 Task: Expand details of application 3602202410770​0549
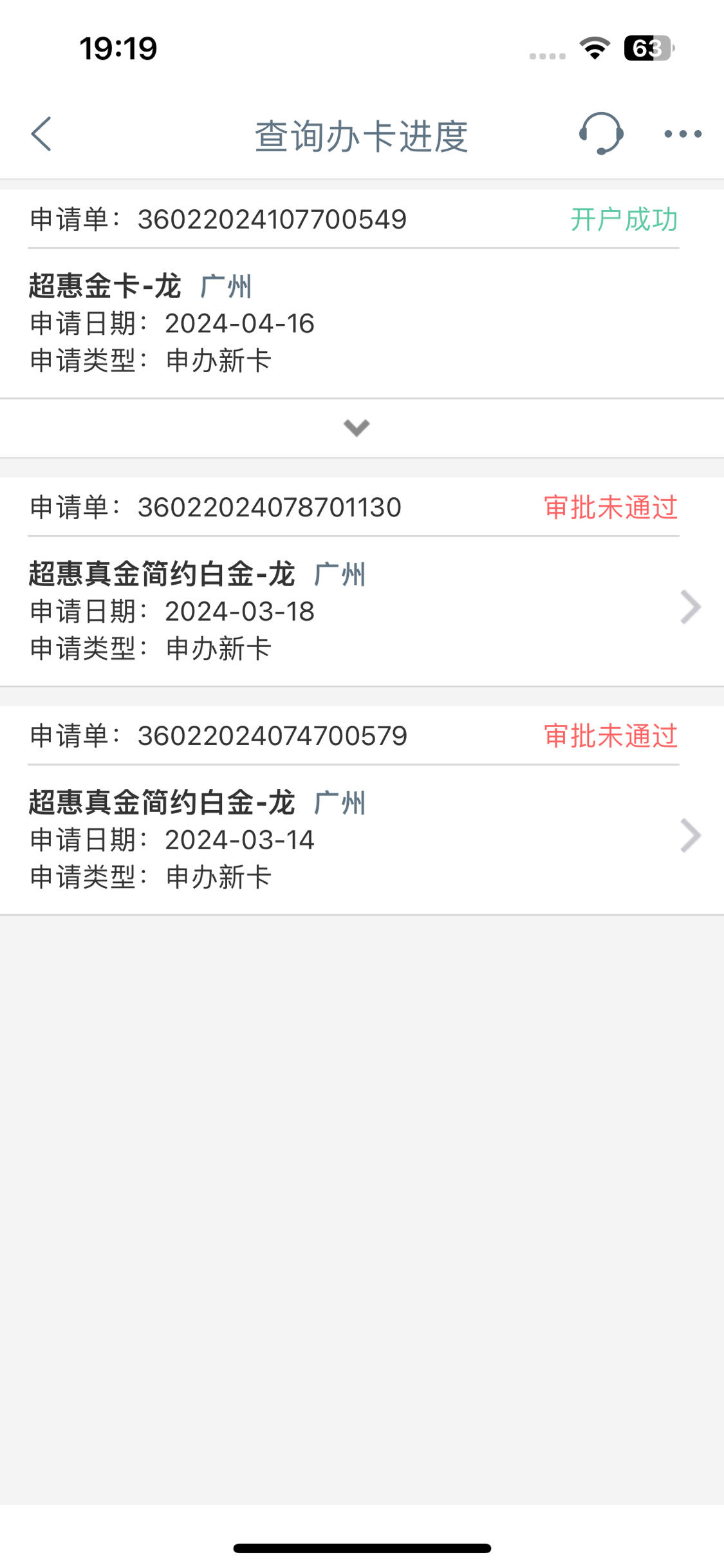[356, 428]
